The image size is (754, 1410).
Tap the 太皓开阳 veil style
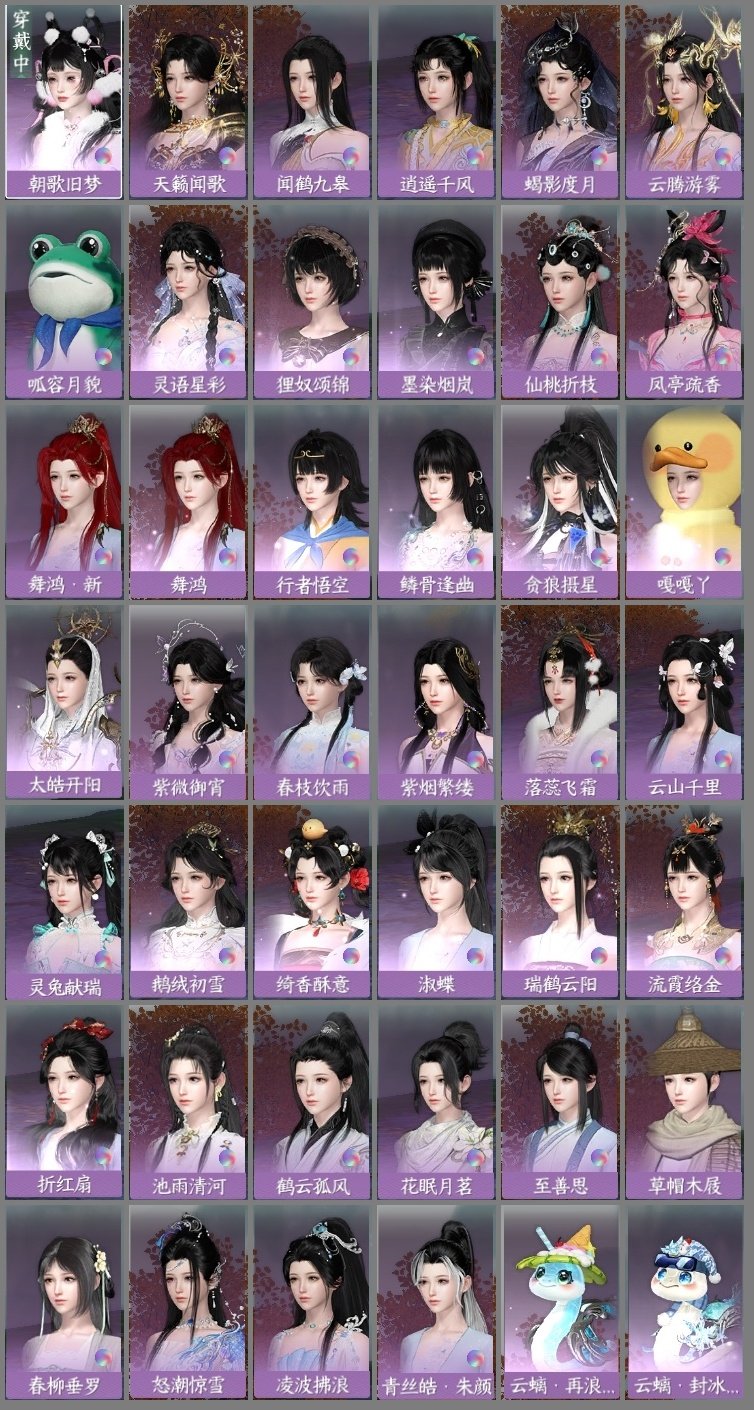(65, 700)
